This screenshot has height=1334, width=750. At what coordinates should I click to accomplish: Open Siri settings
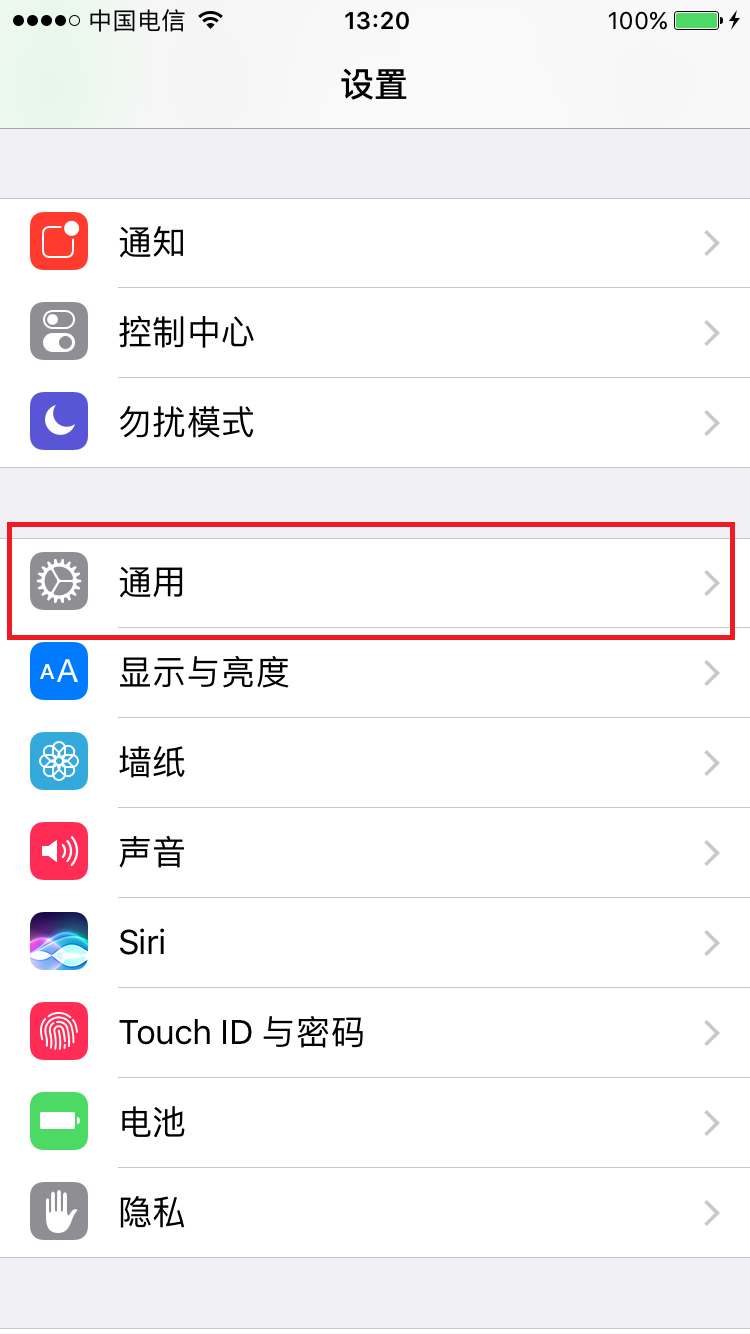[x=375, y=943]
